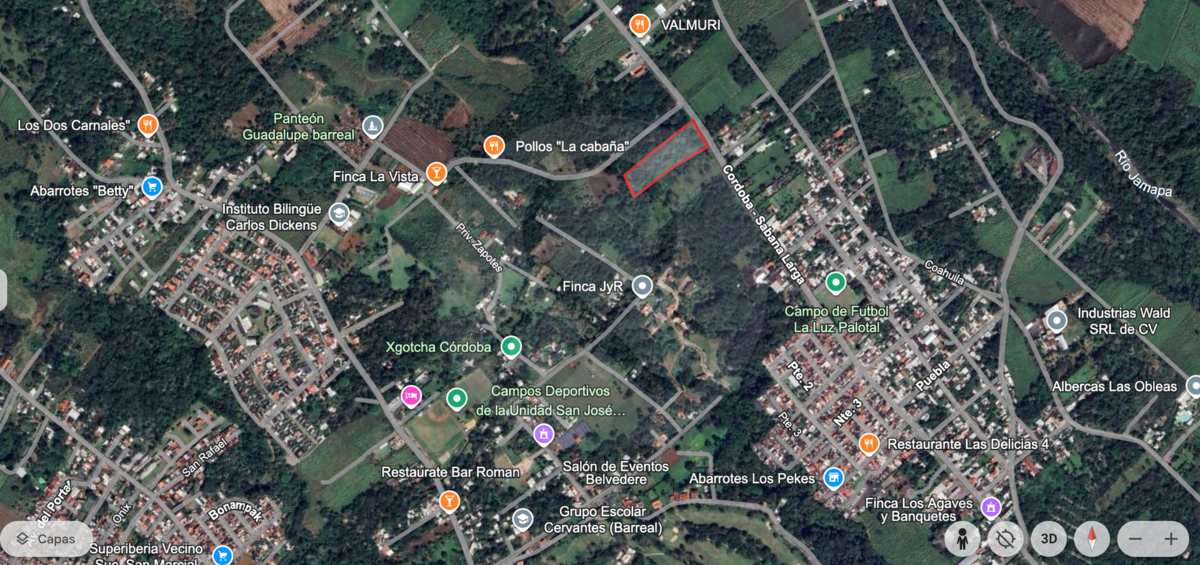Toggle 3D view
This screenshot has width=1200, height=565.
(x=1048, y=539)
